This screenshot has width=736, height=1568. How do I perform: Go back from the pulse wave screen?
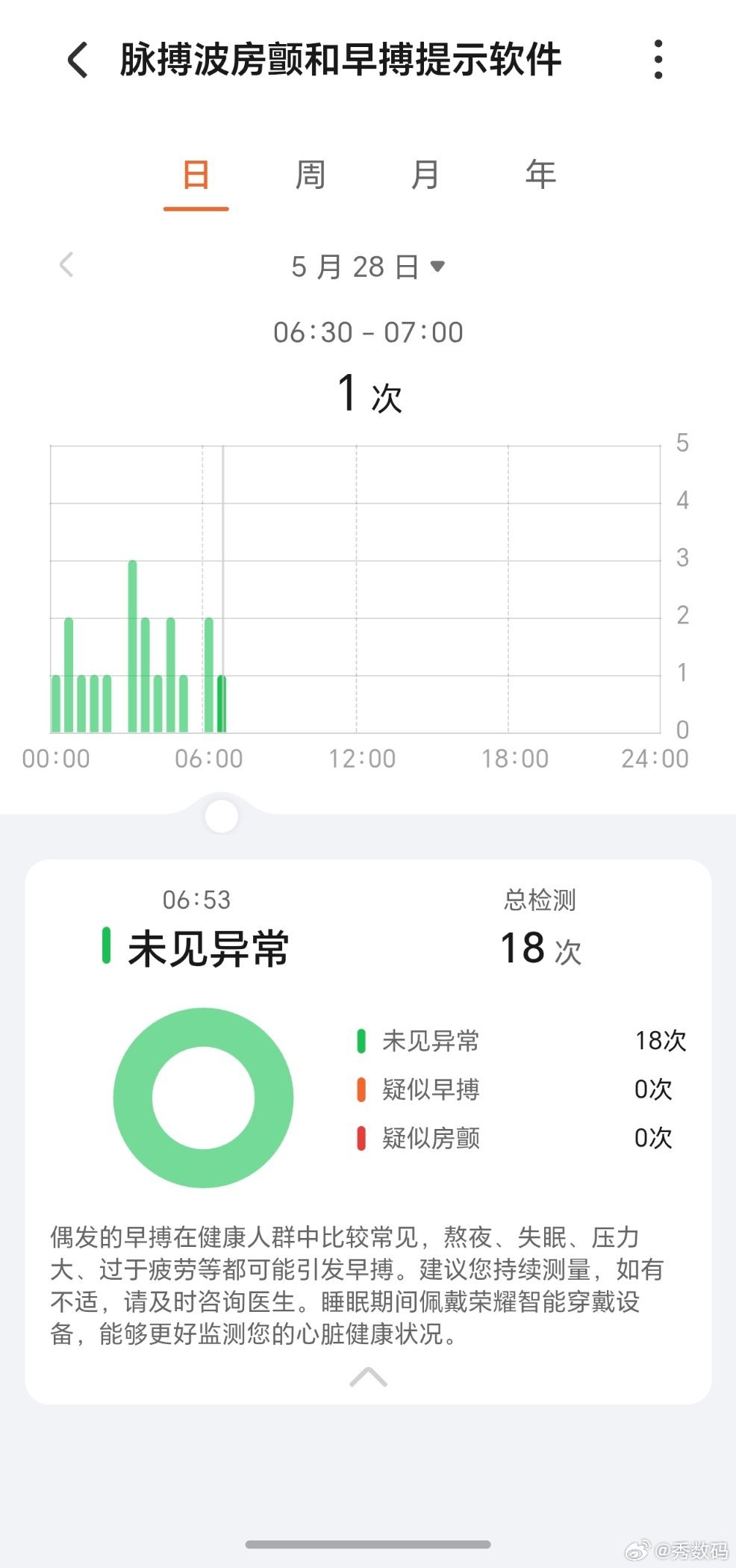coord(78,60)
